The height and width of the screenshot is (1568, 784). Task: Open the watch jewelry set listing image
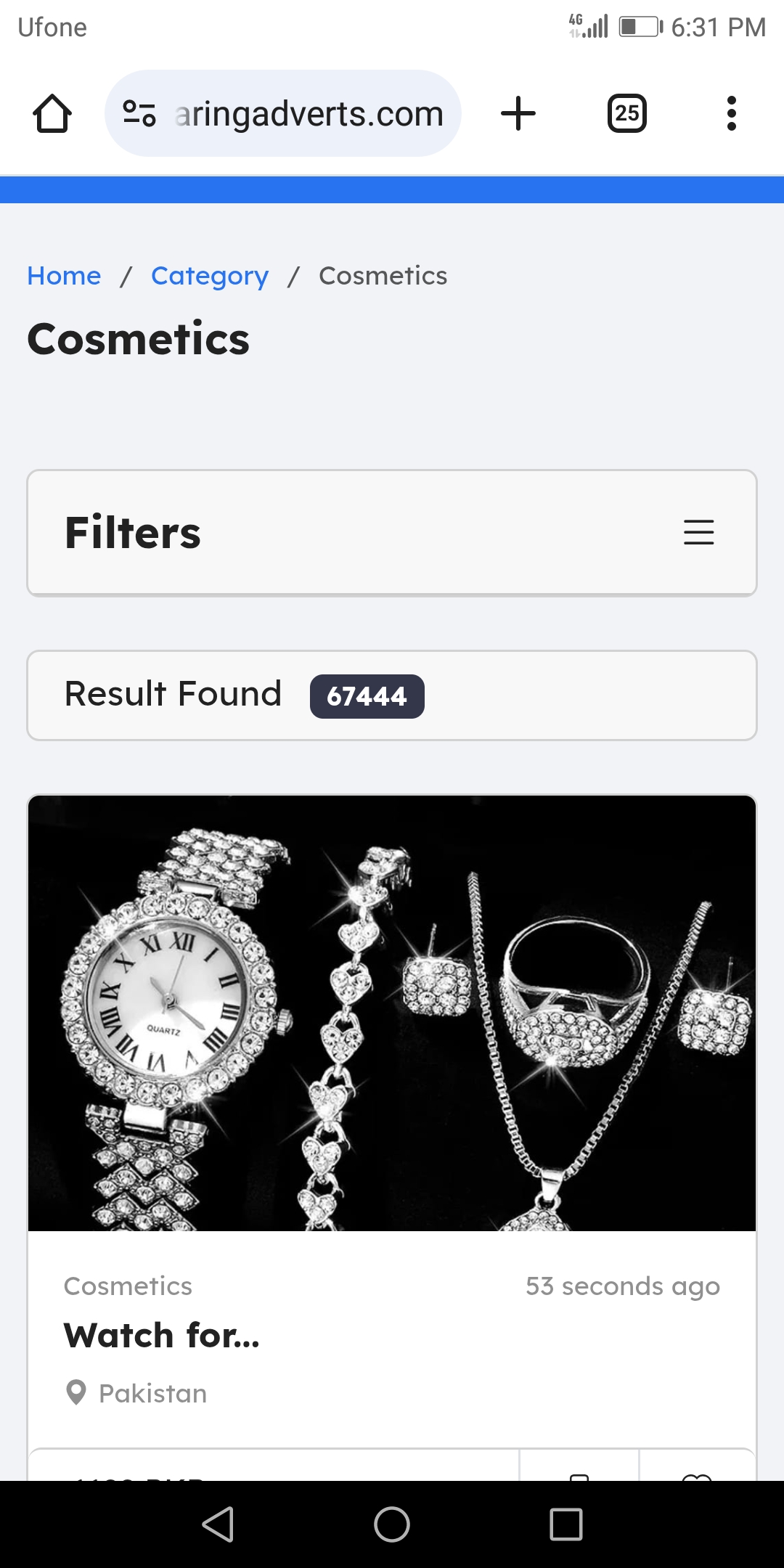tap(392, 1013)
